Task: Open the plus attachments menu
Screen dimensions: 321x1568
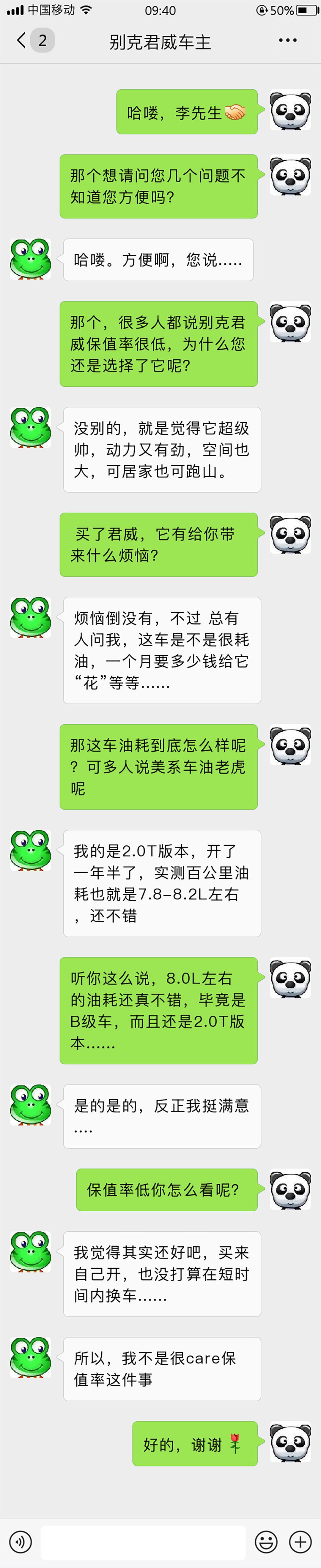Action: click(300, 1541)
